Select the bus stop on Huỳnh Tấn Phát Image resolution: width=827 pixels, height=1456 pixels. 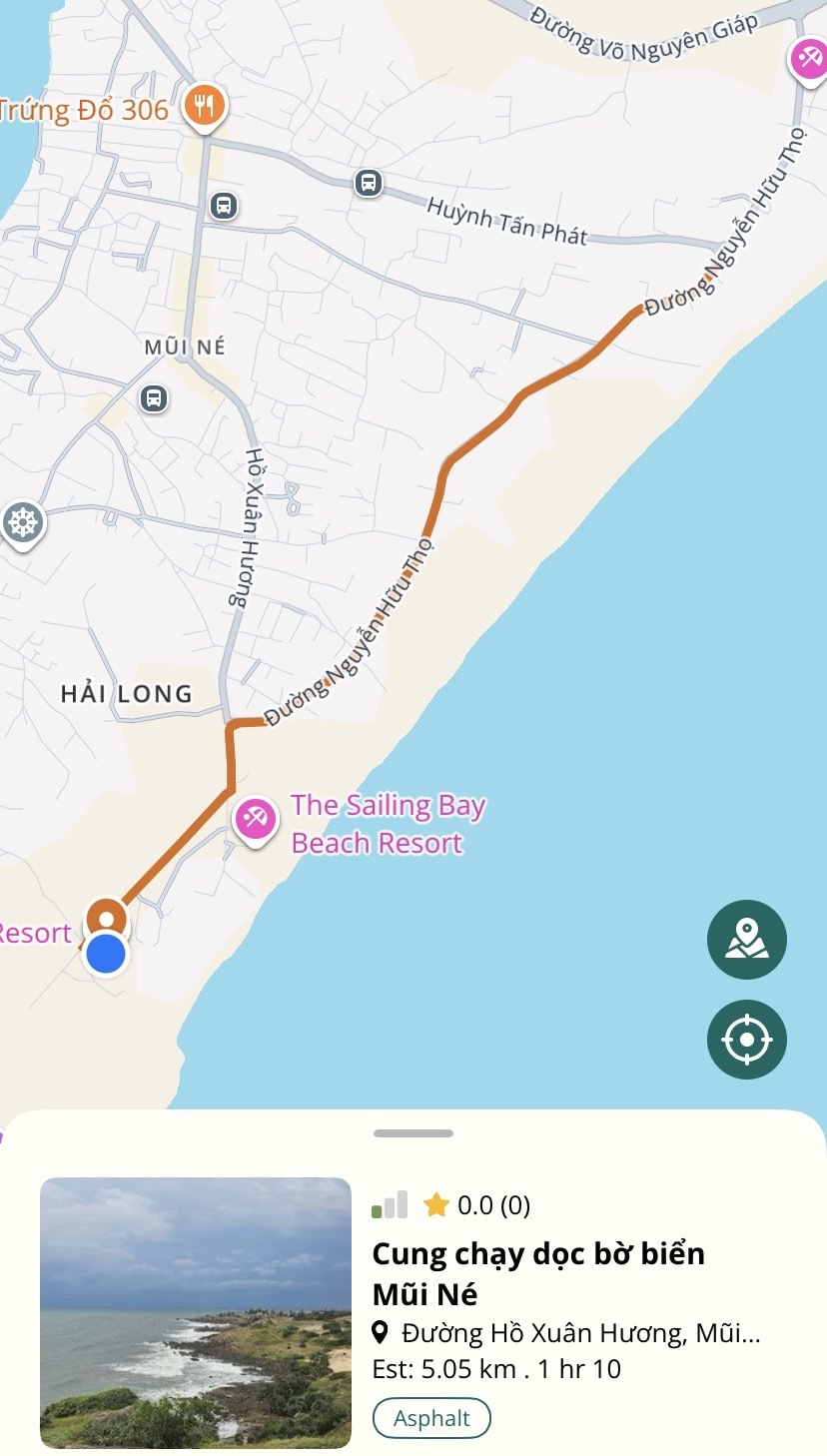click(x=369, y=183)
